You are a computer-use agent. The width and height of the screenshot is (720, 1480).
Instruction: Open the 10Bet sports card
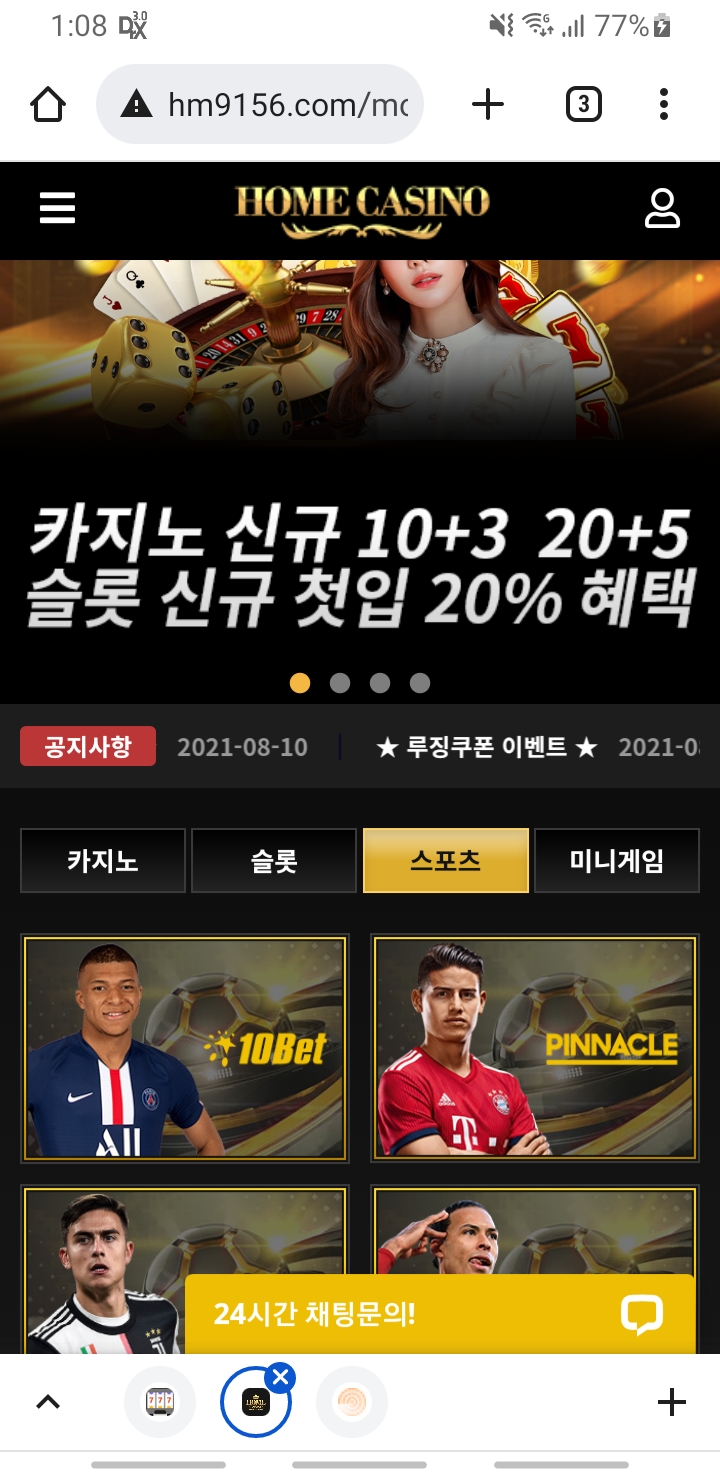pyautogui.click(x=185, y=1048)
